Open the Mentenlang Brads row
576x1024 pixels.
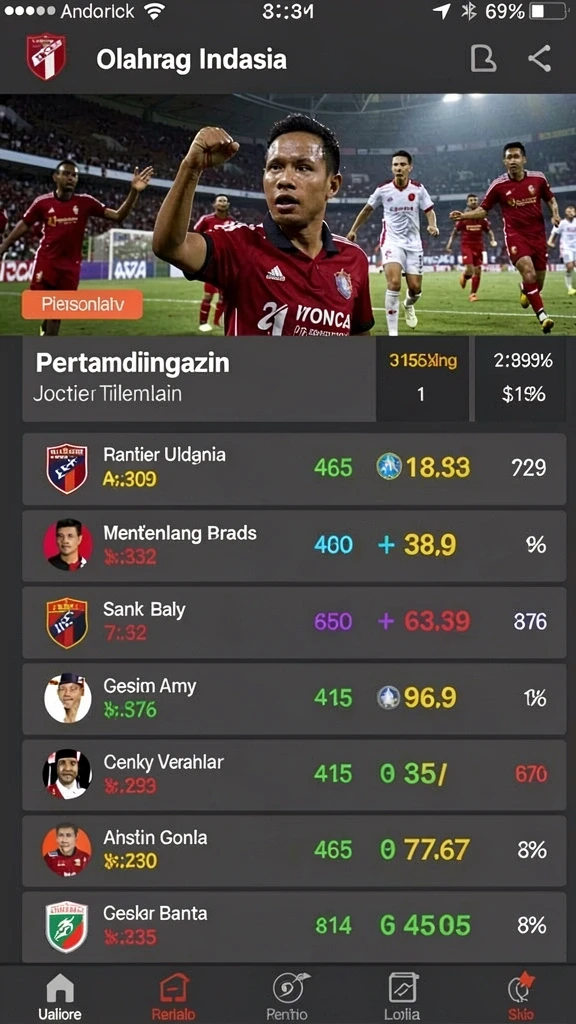[x=294, y=545]
